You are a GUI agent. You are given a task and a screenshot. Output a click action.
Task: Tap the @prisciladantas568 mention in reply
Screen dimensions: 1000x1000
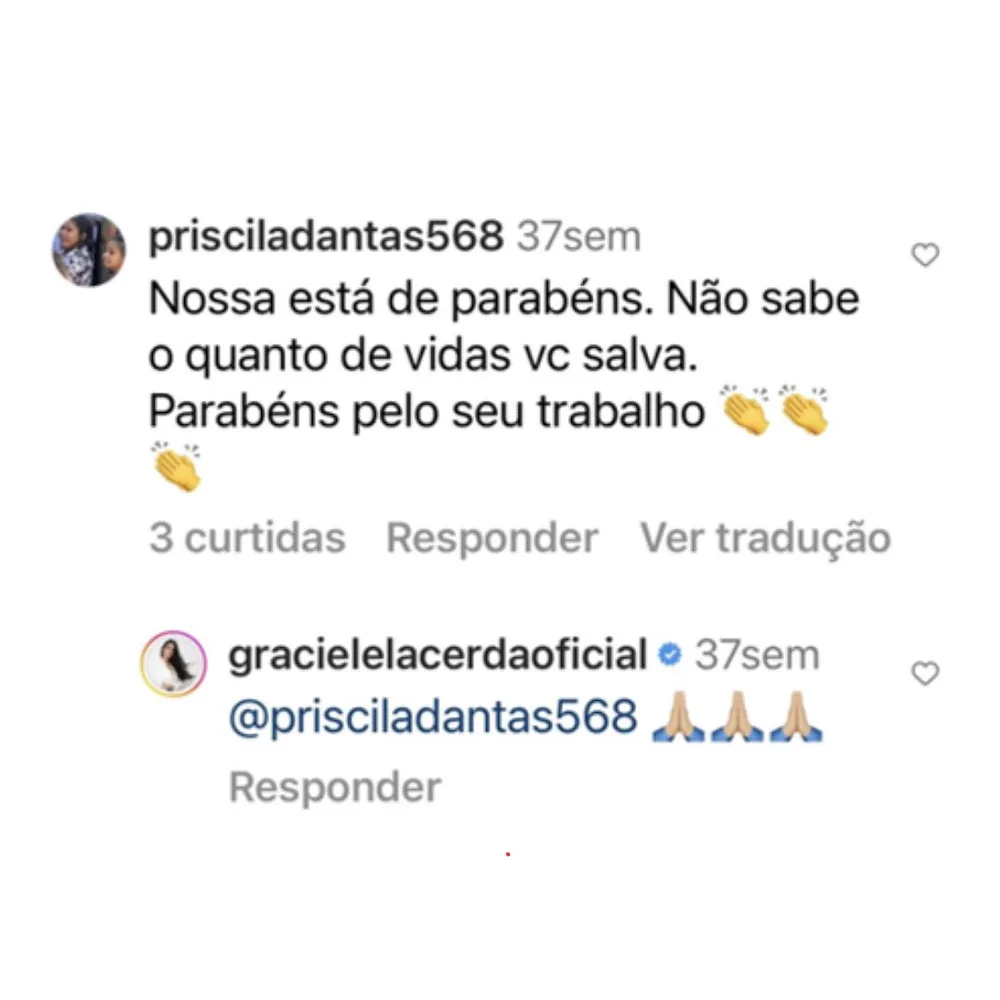click(x=433, y=717)
